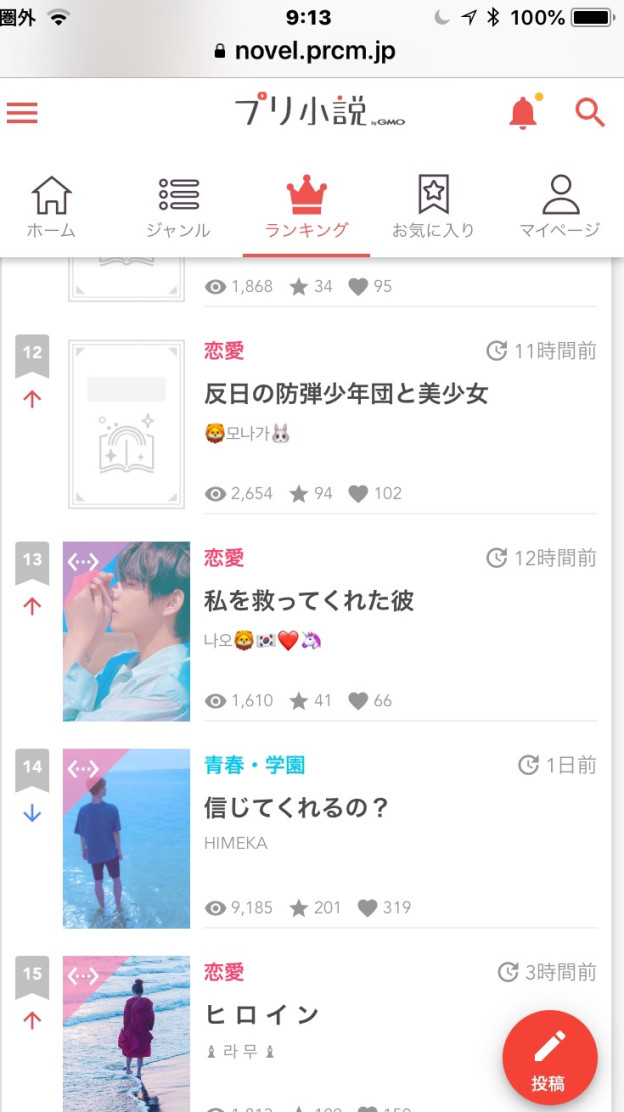The width and height of the screenshot is (624, 1112).
Task: Tap the search magnifier icon
Action: tap(590, 113)
